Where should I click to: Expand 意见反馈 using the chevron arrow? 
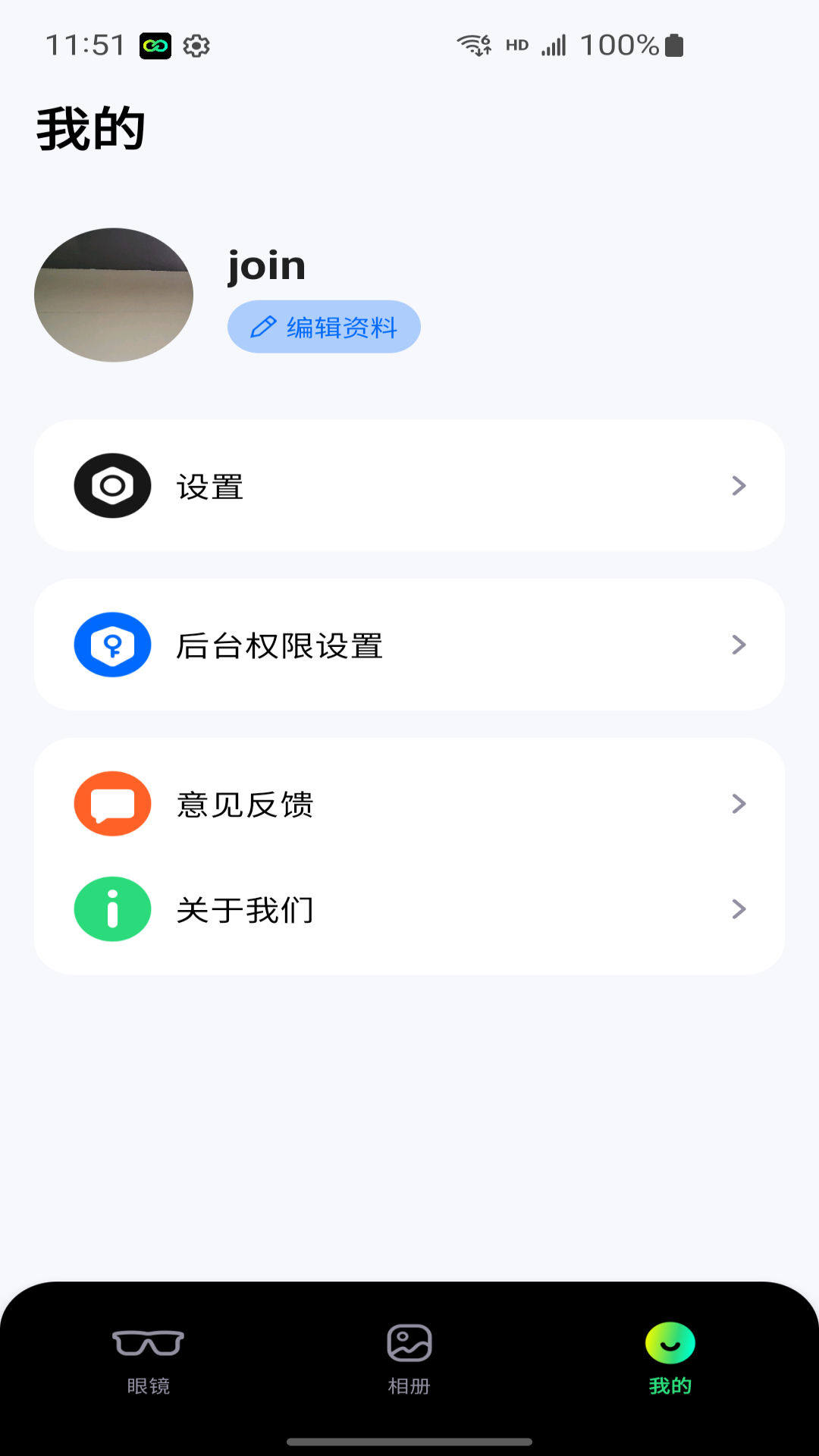point(739,803)
